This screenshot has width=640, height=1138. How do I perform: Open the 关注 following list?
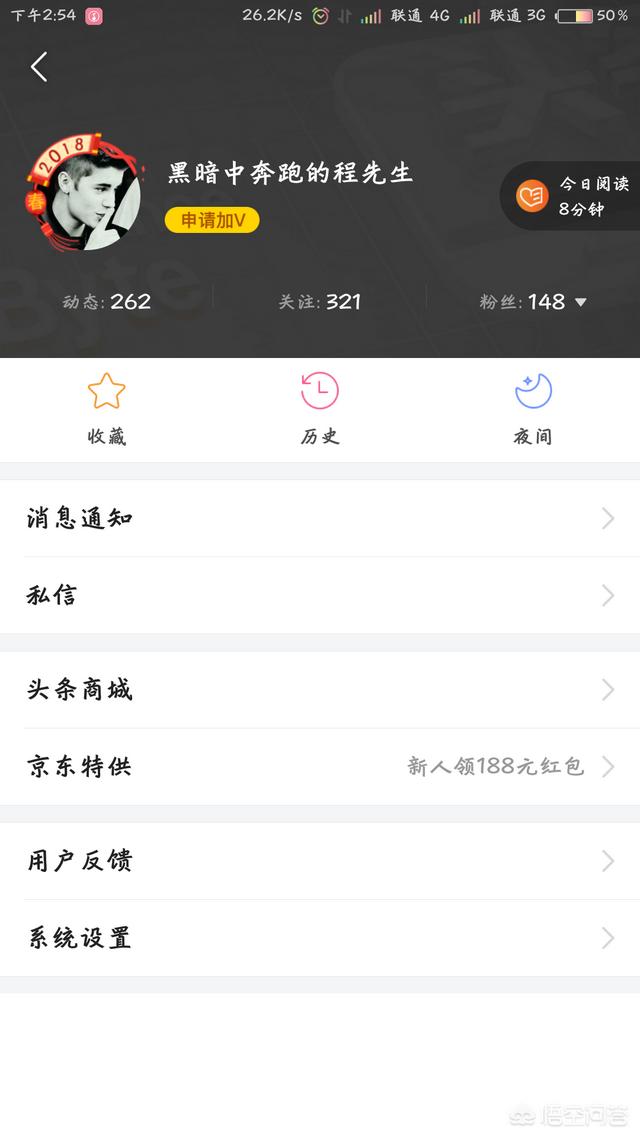(x=320, y=302)
